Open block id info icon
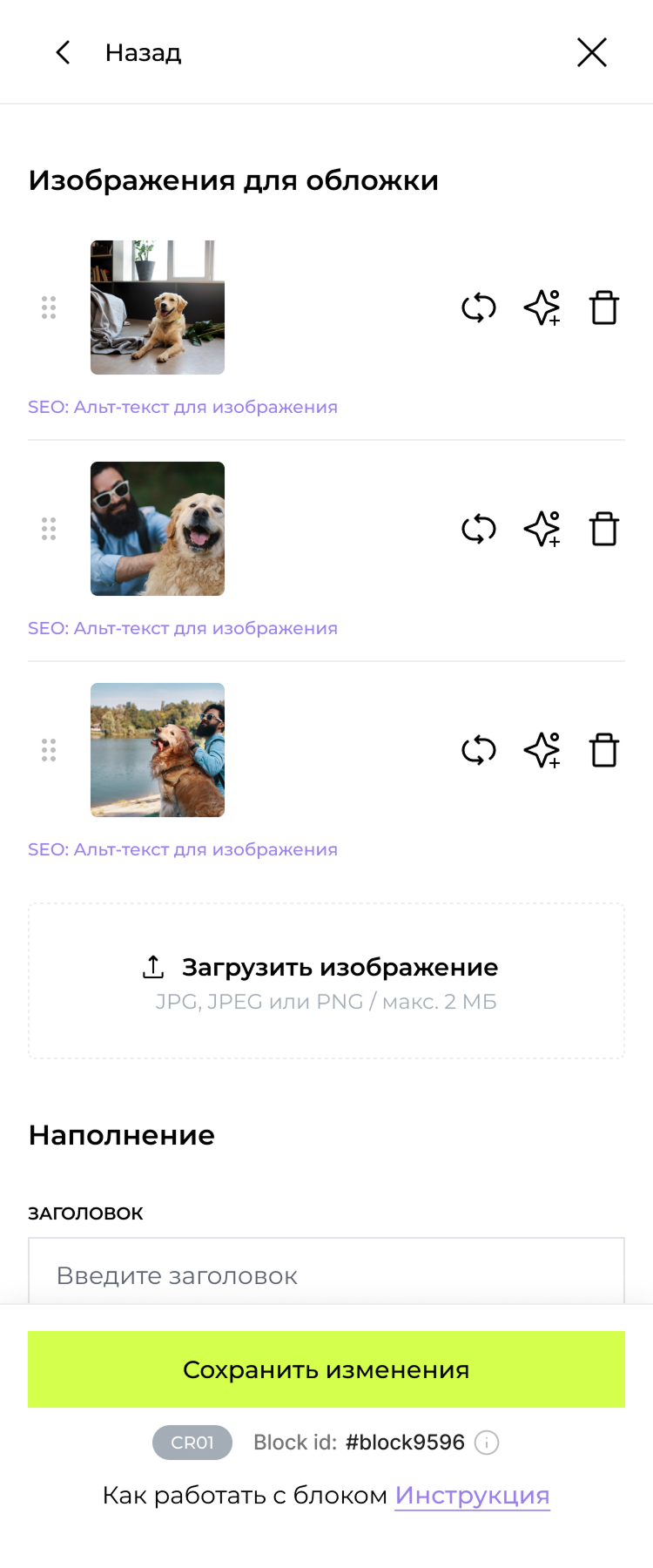Viewport: 653px width, 1568px height. click(487, 1443)
